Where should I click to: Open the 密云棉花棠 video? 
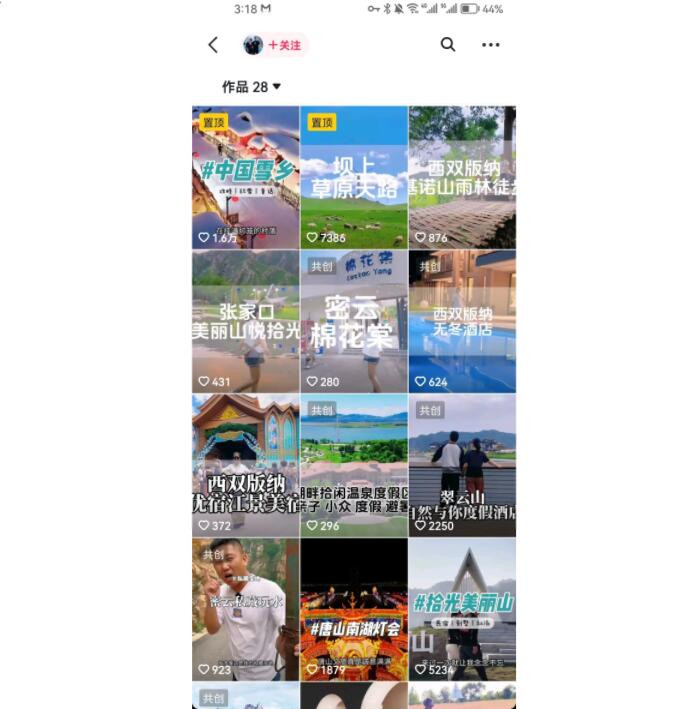point(354,321)
